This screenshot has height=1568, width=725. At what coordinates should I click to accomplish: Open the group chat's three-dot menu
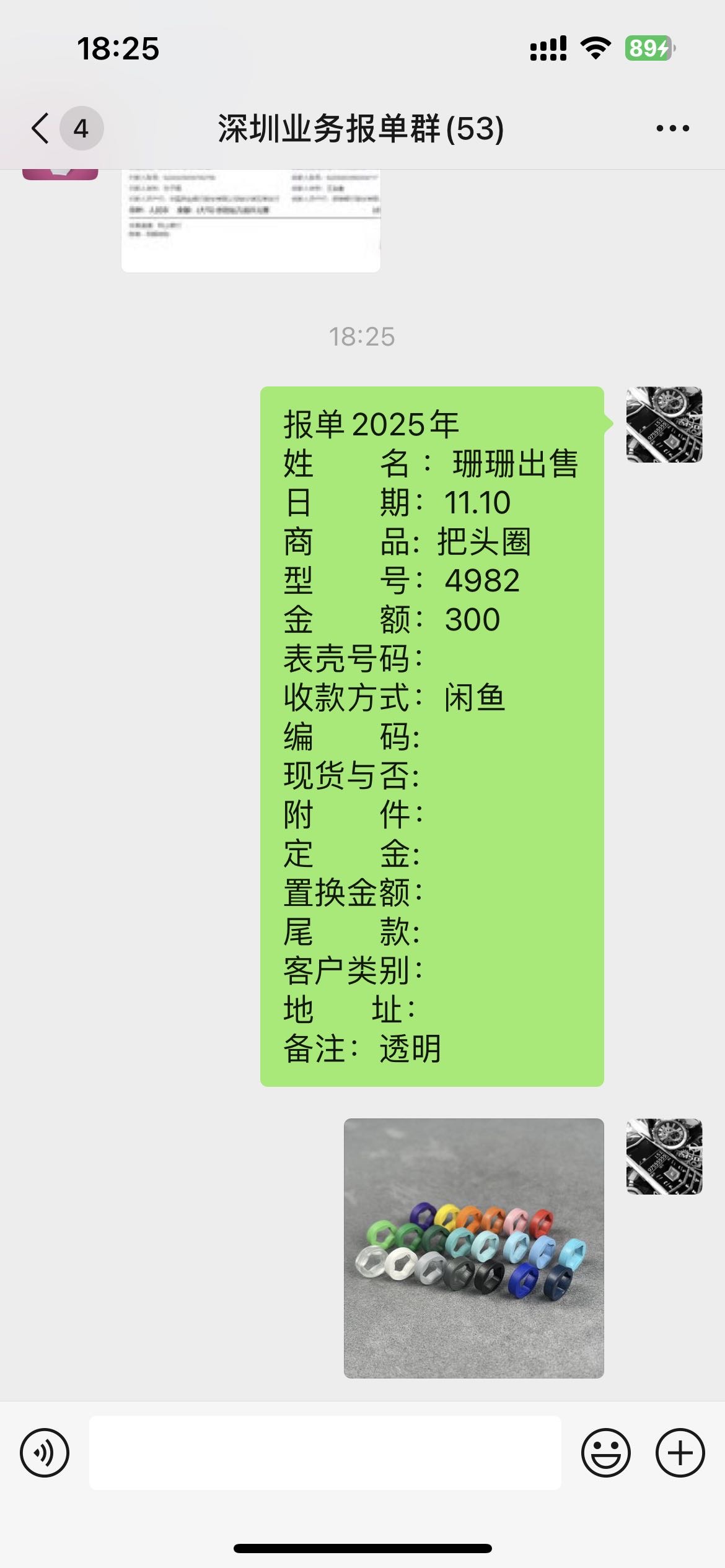[x=672, y=129]
